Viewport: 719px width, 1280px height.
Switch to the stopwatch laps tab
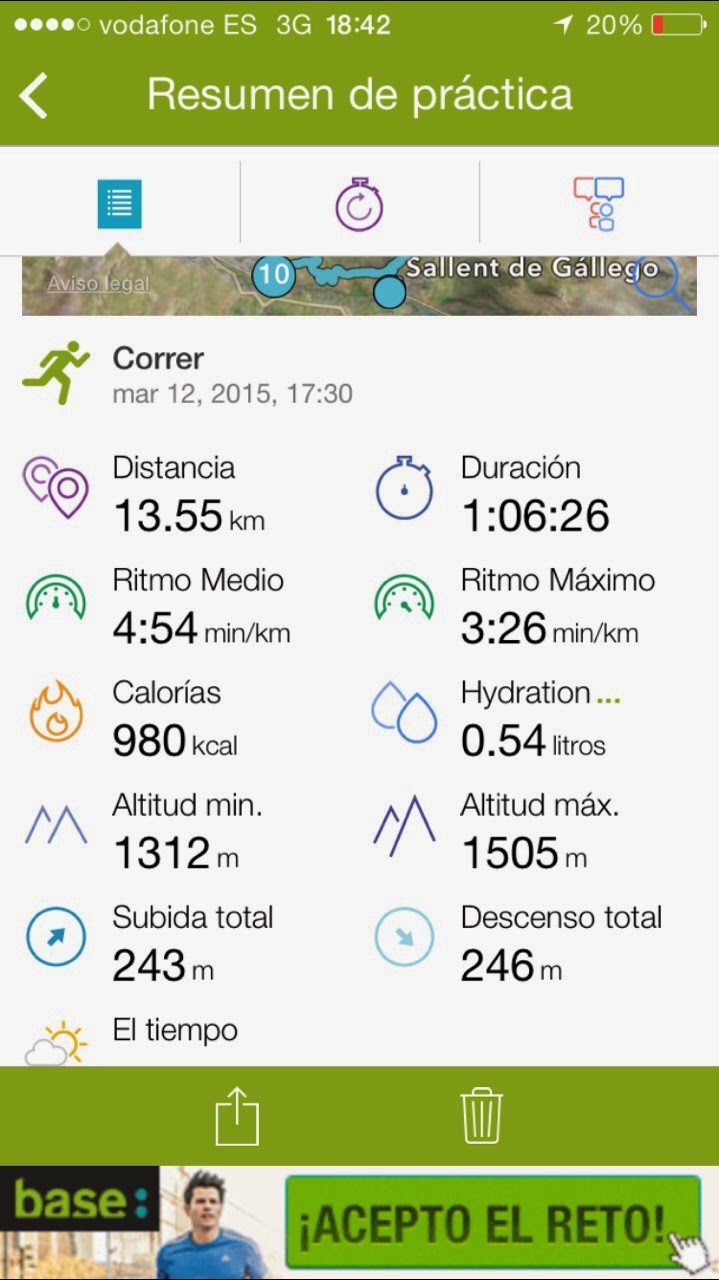click(x=359, y=204)
